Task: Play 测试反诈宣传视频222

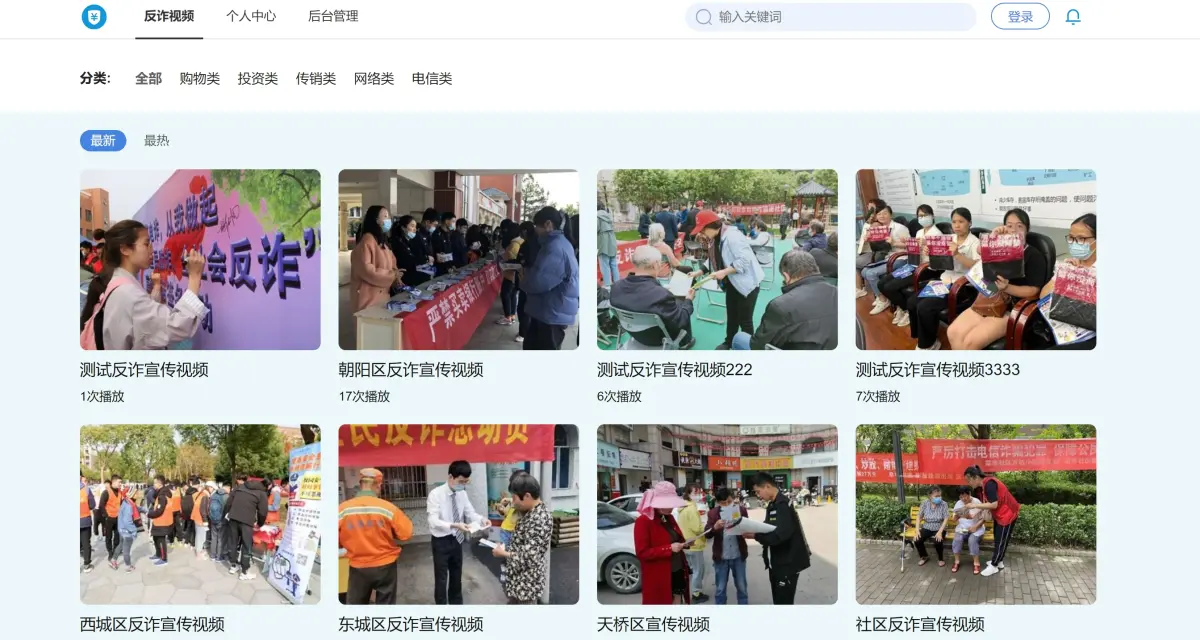Action: pos(717,260)
